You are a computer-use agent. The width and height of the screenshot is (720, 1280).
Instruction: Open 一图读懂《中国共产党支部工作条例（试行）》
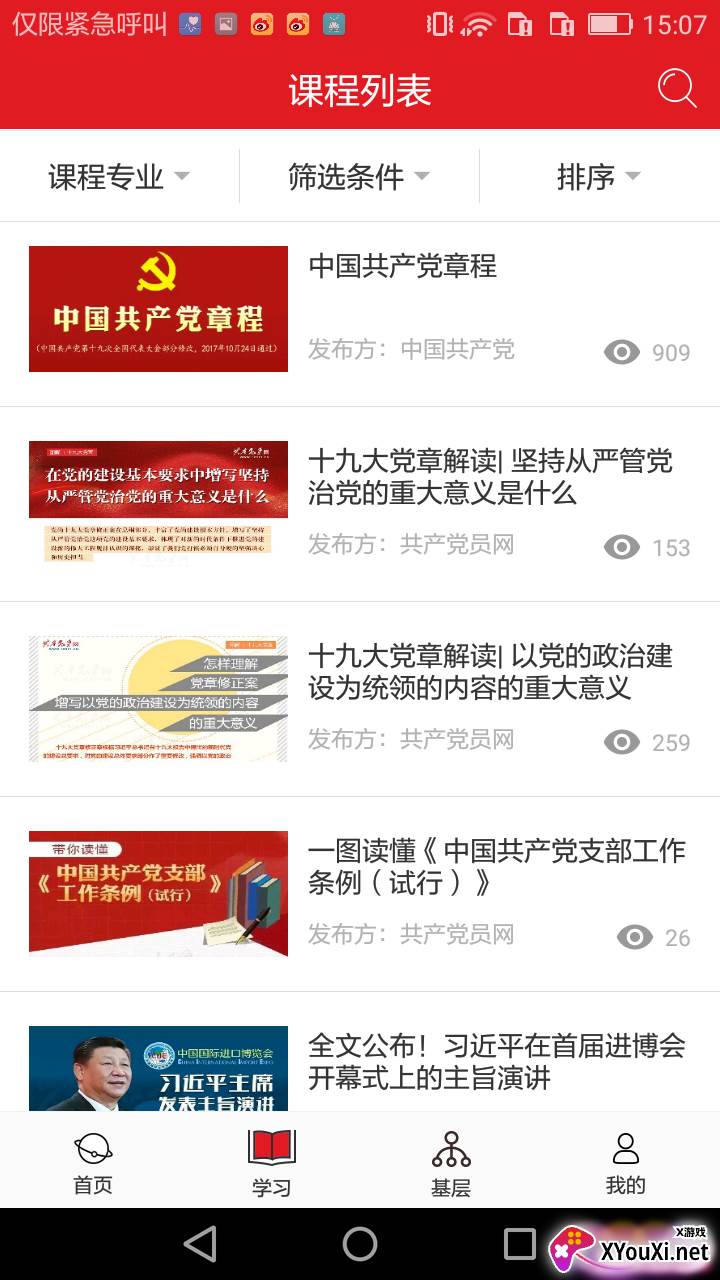[x=360, y=894]
